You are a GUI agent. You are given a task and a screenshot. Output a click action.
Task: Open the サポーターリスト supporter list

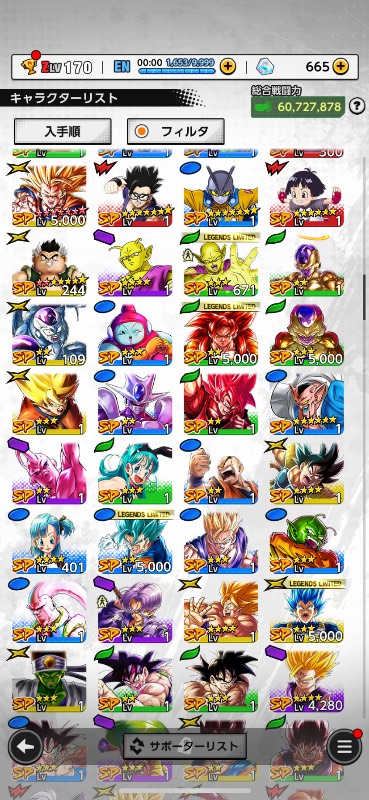pos(185,746)
